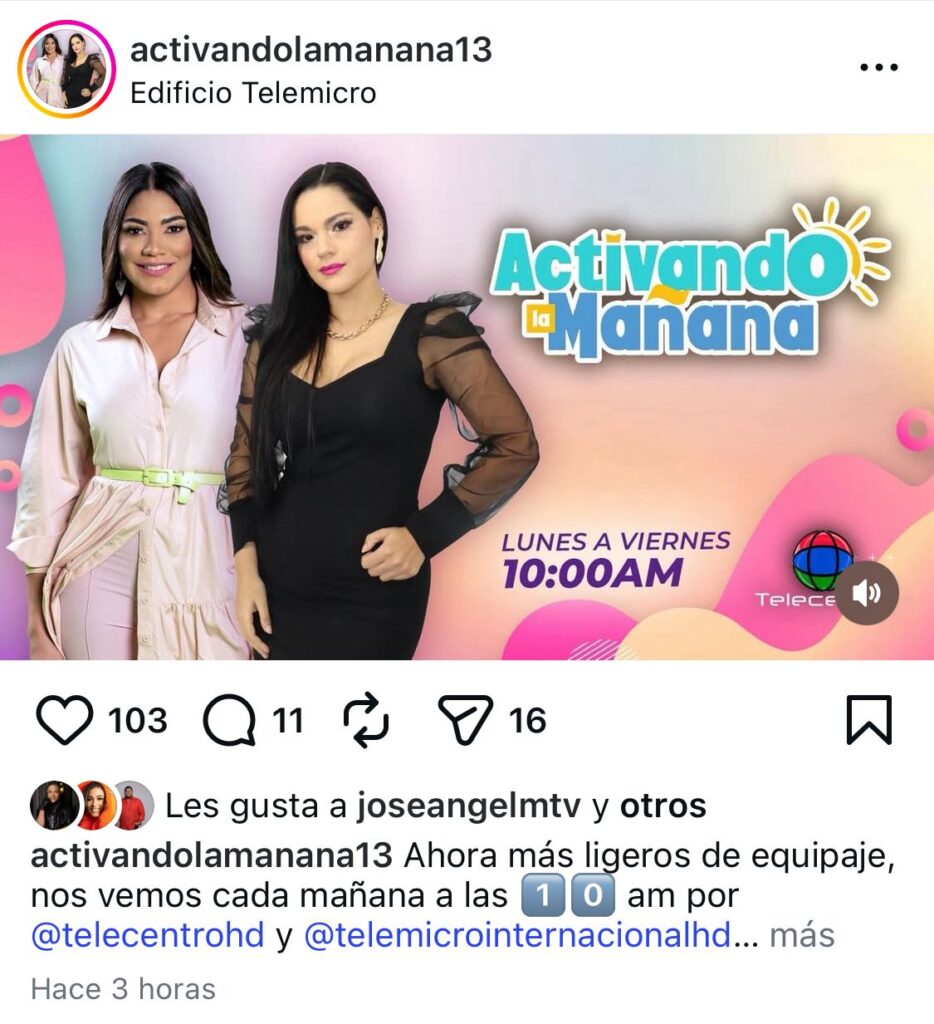The height and width of the screenshot is (1024, 934).
Task: Open the activandolamanana13 username in the header
Action: pyautogui.click(x=311, y=49)
